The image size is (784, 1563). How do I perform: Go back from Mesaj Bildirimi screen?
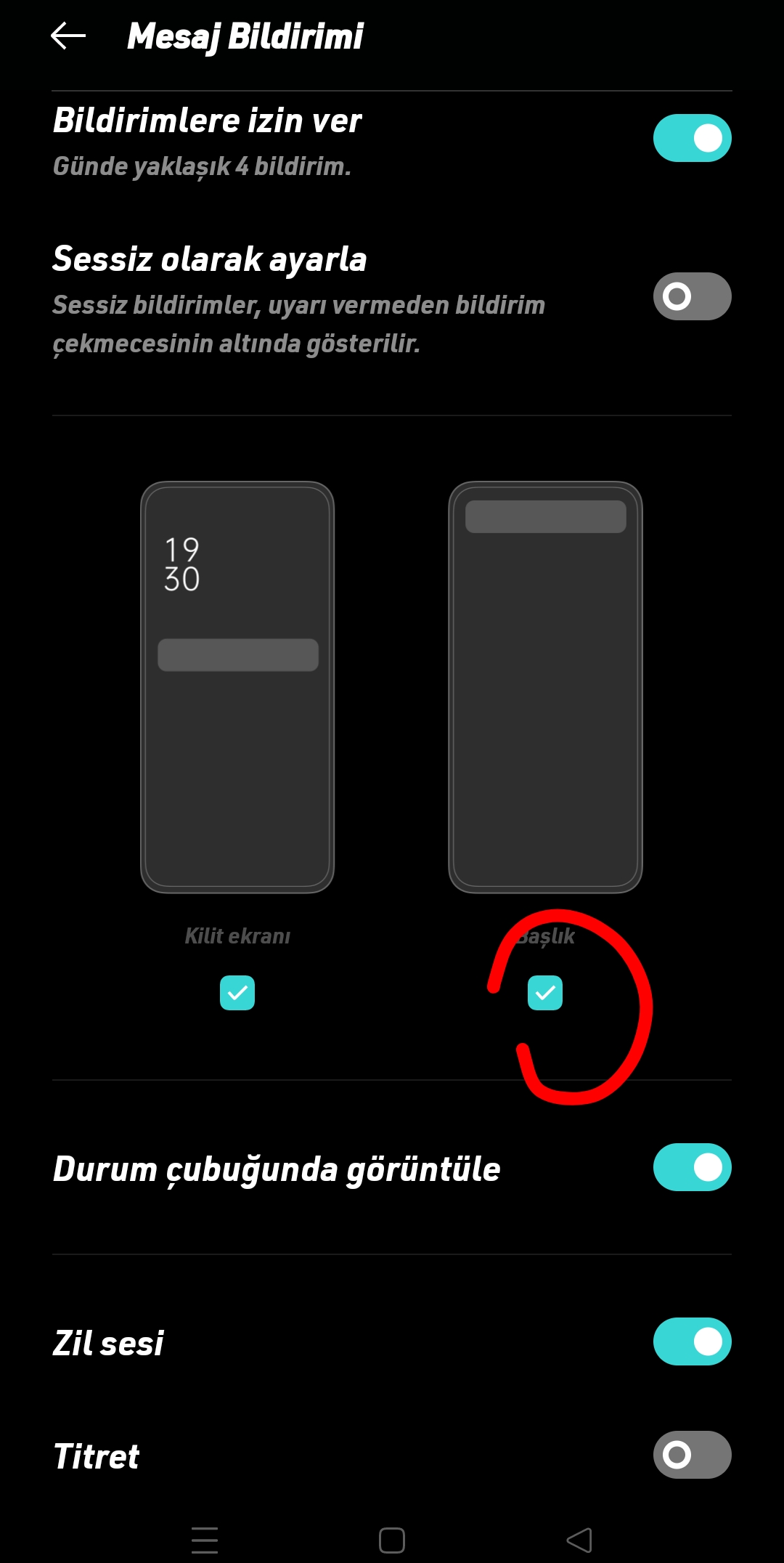[x=68, y=36]
